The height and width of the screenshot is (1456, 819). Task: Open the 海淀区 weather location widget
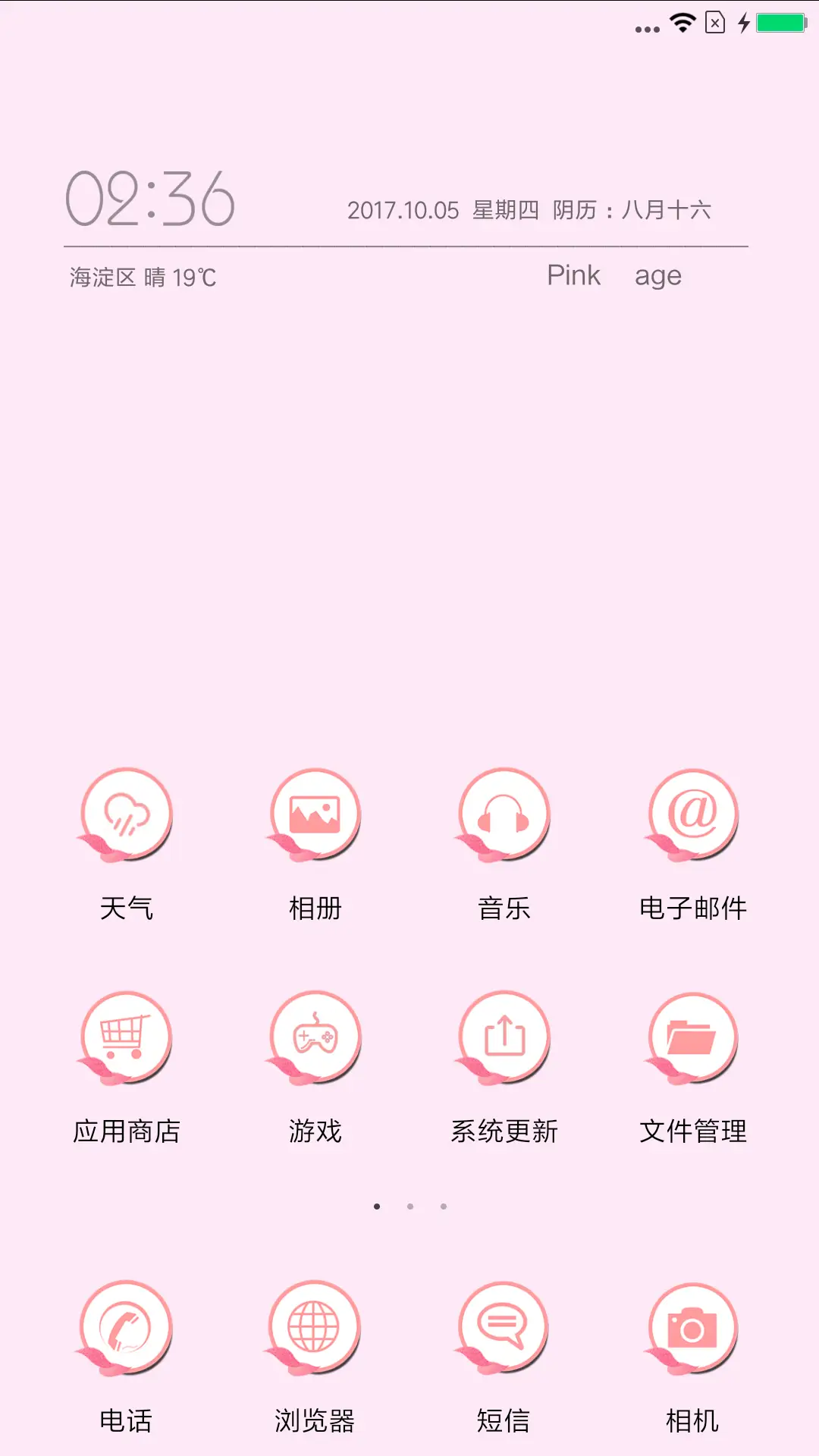140,277
